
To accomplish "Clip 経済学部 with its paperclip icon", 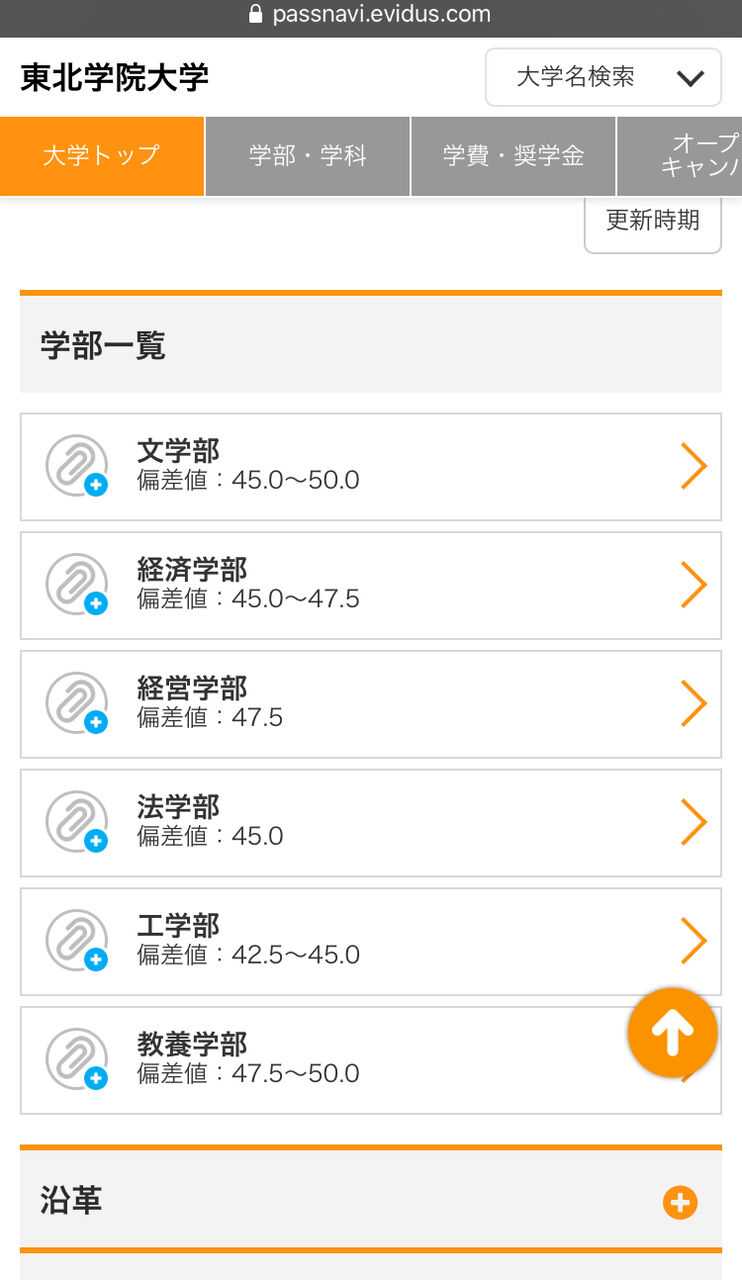I will click(x=77, y=585).
